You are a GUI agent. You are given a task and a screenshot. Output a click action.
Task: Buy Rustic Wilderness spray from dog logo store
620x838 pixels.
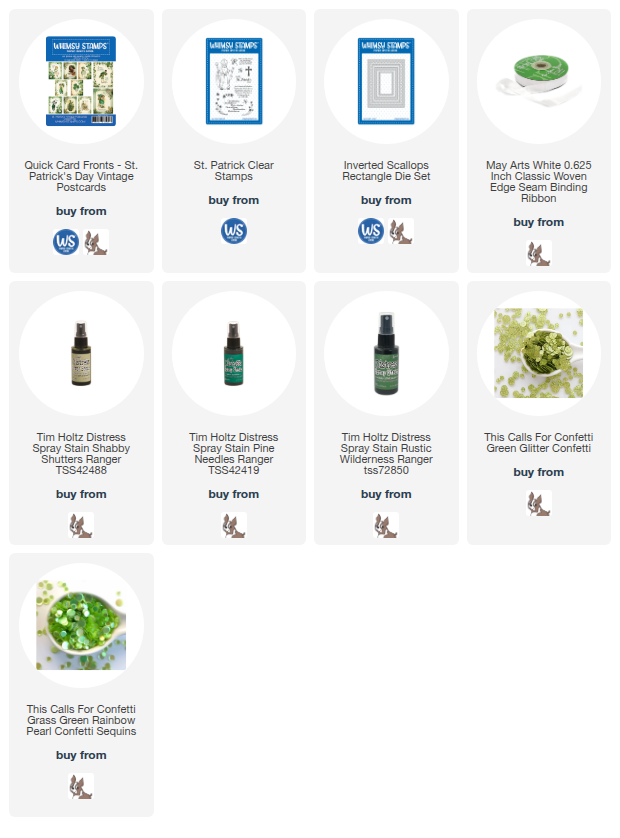(386, 525)
